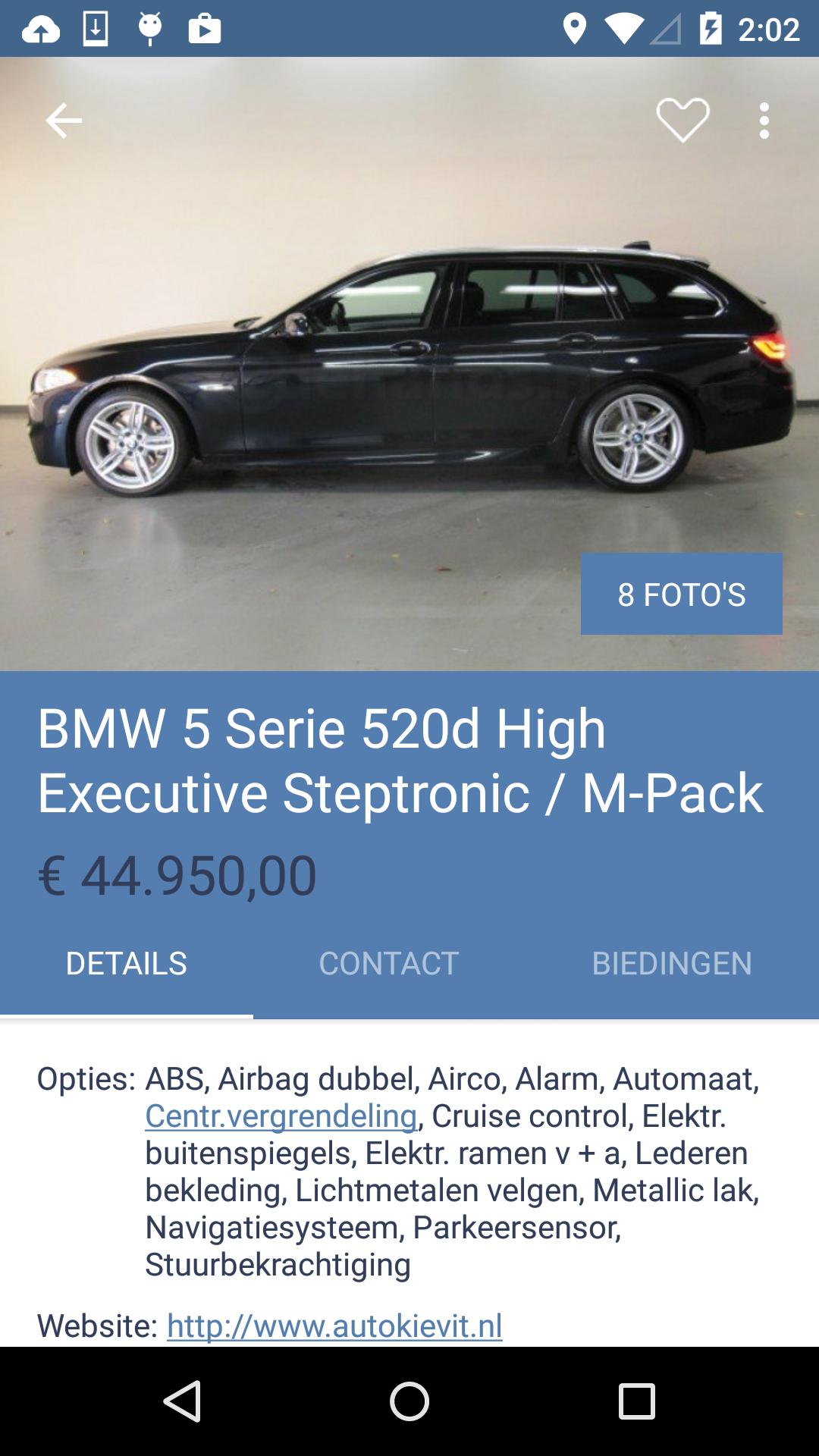
Task: Switch to the CONTACT tab
Action: point(388,963)
